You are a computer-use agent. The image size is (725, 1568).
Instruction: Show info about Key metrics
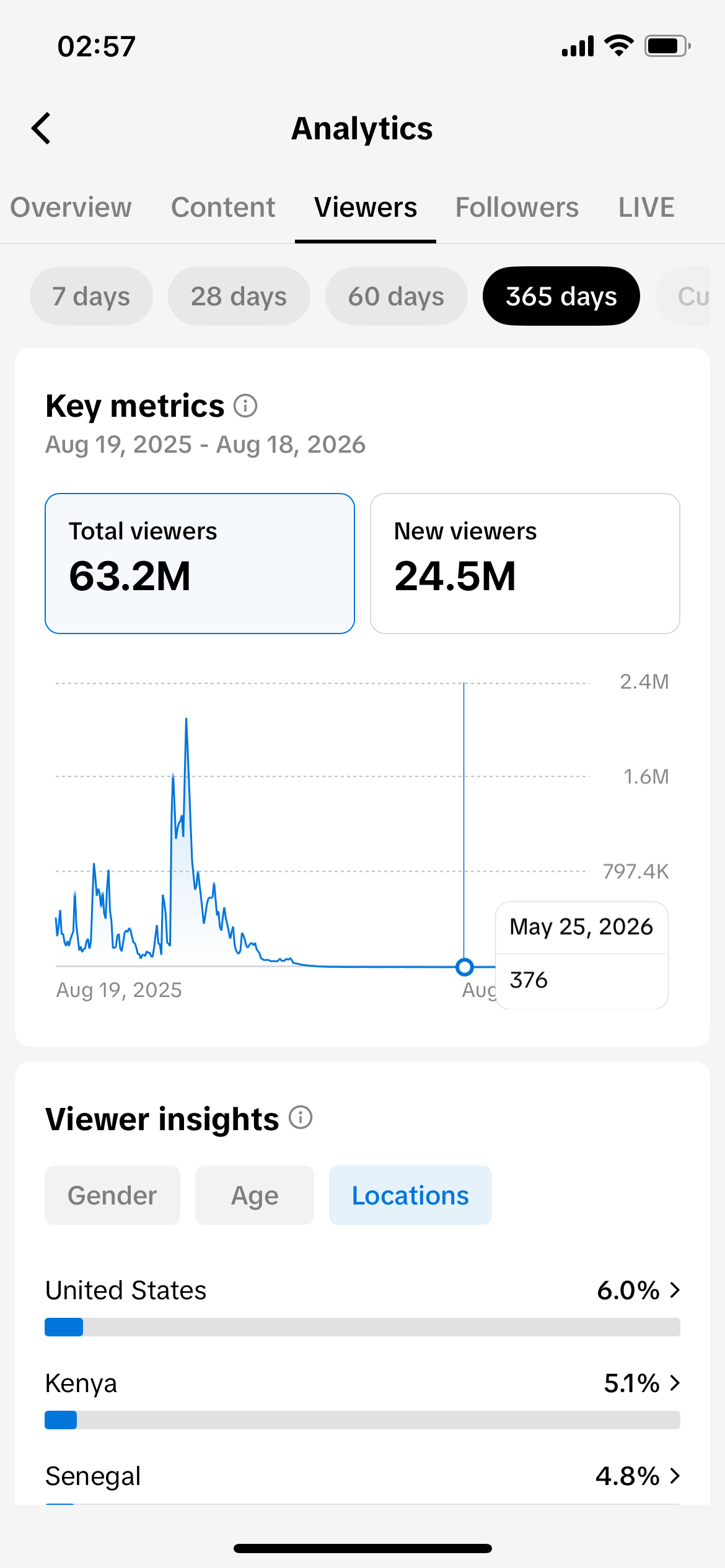tap(245, 406)
